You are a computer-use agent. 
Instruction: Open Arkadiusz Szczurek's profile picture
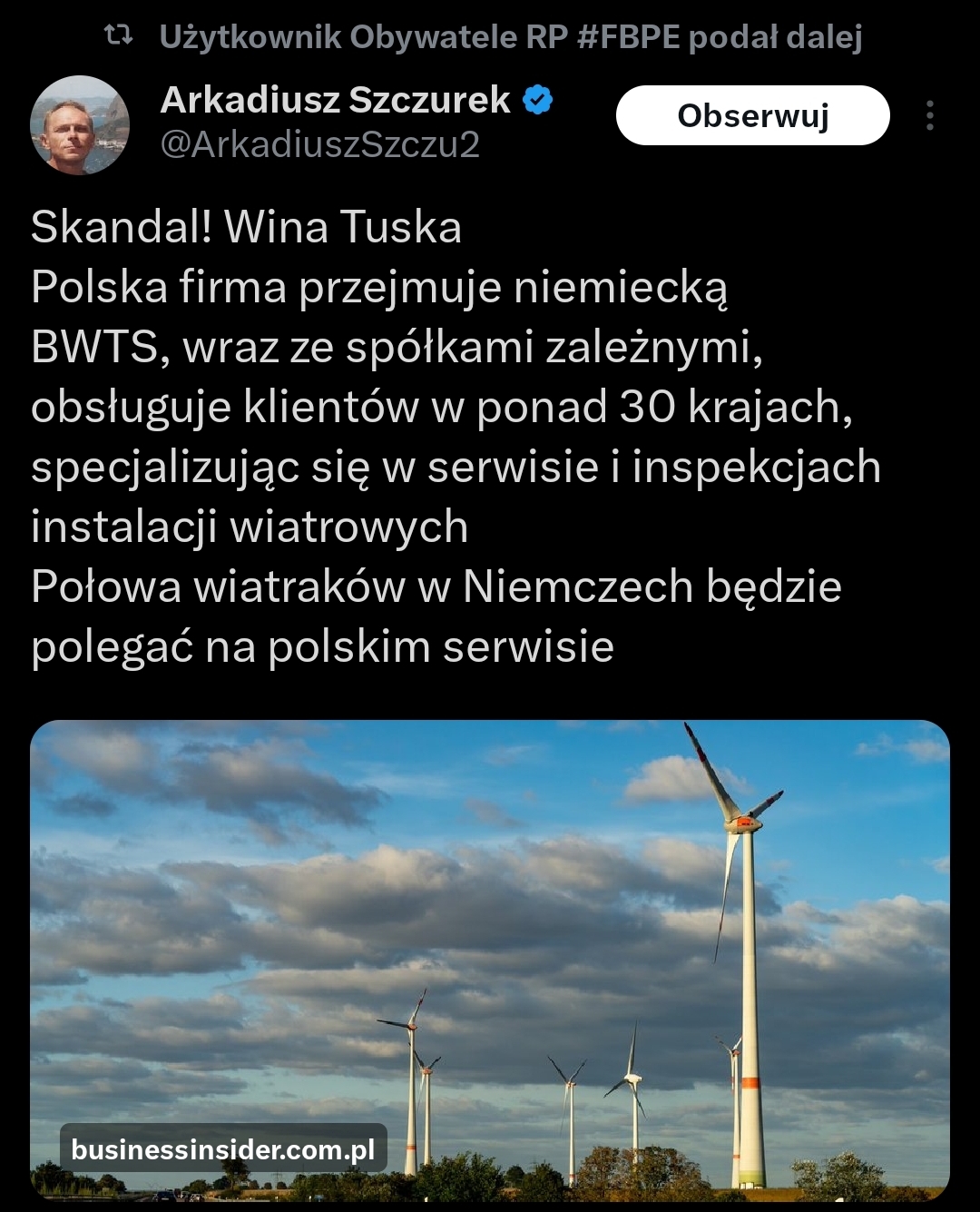pos(80,124)
